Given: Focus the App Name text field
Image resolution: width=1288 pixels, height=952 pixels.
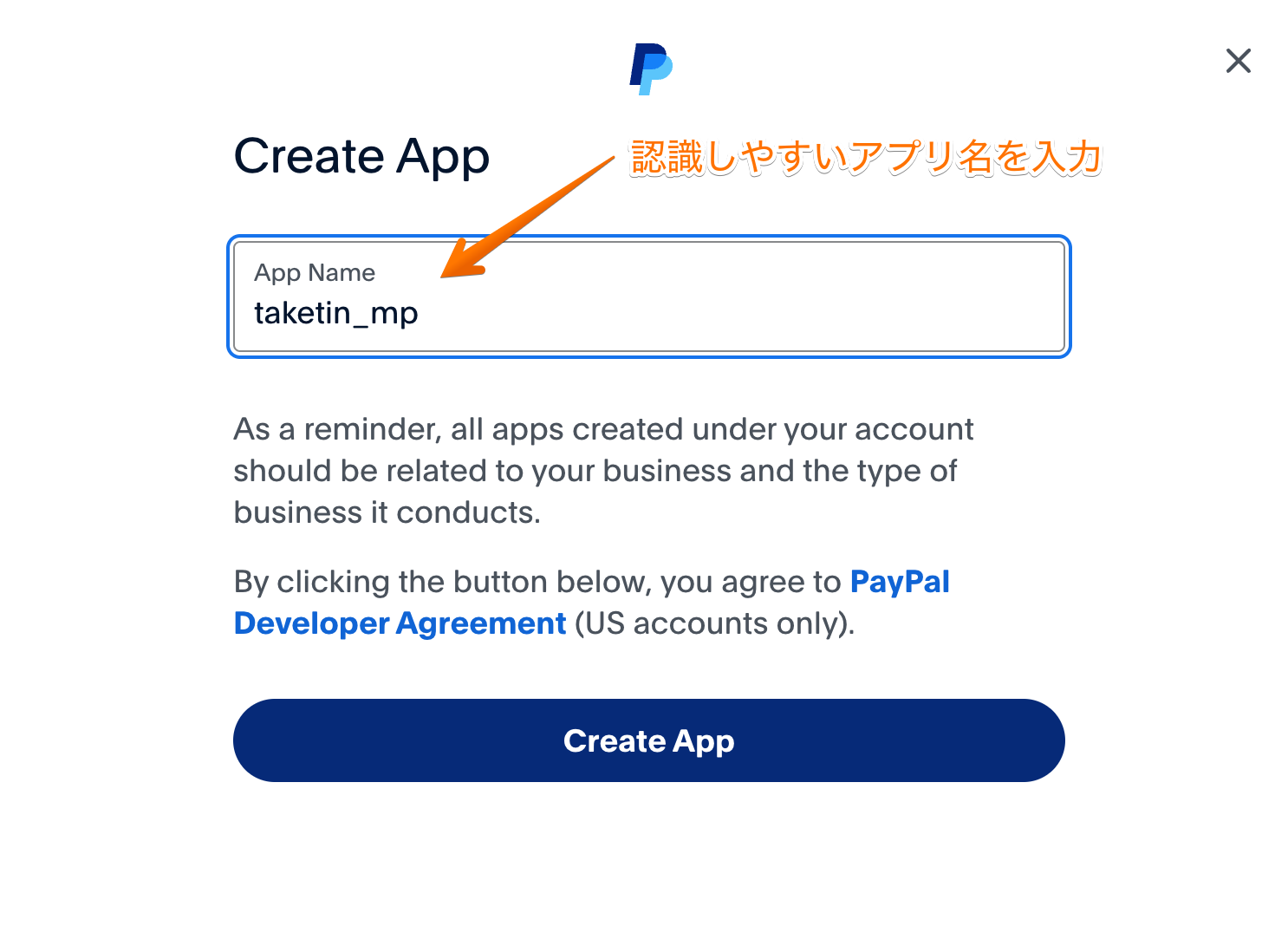Looking at the screenshot, I should pos(648,297).
